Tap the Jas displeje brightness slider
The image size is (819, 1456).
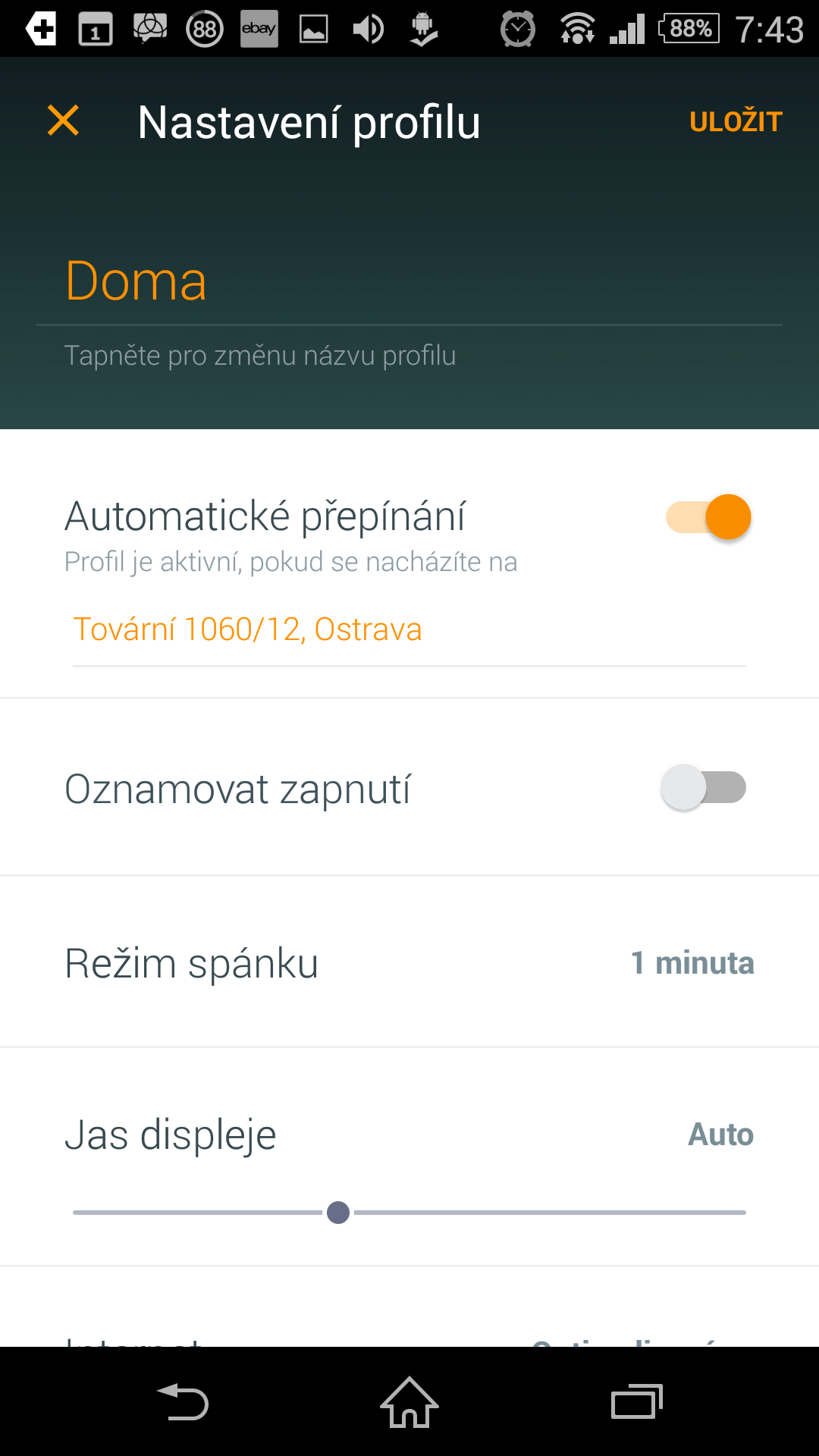409,1213
